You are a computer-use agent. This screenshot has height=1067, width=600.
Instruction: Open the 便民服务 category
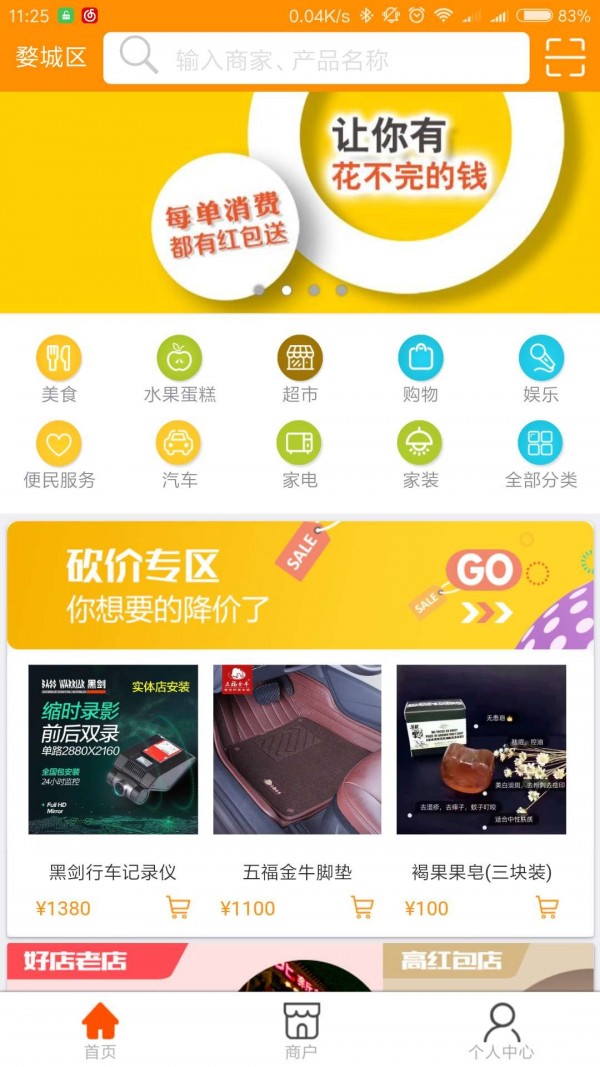point(59,455)
